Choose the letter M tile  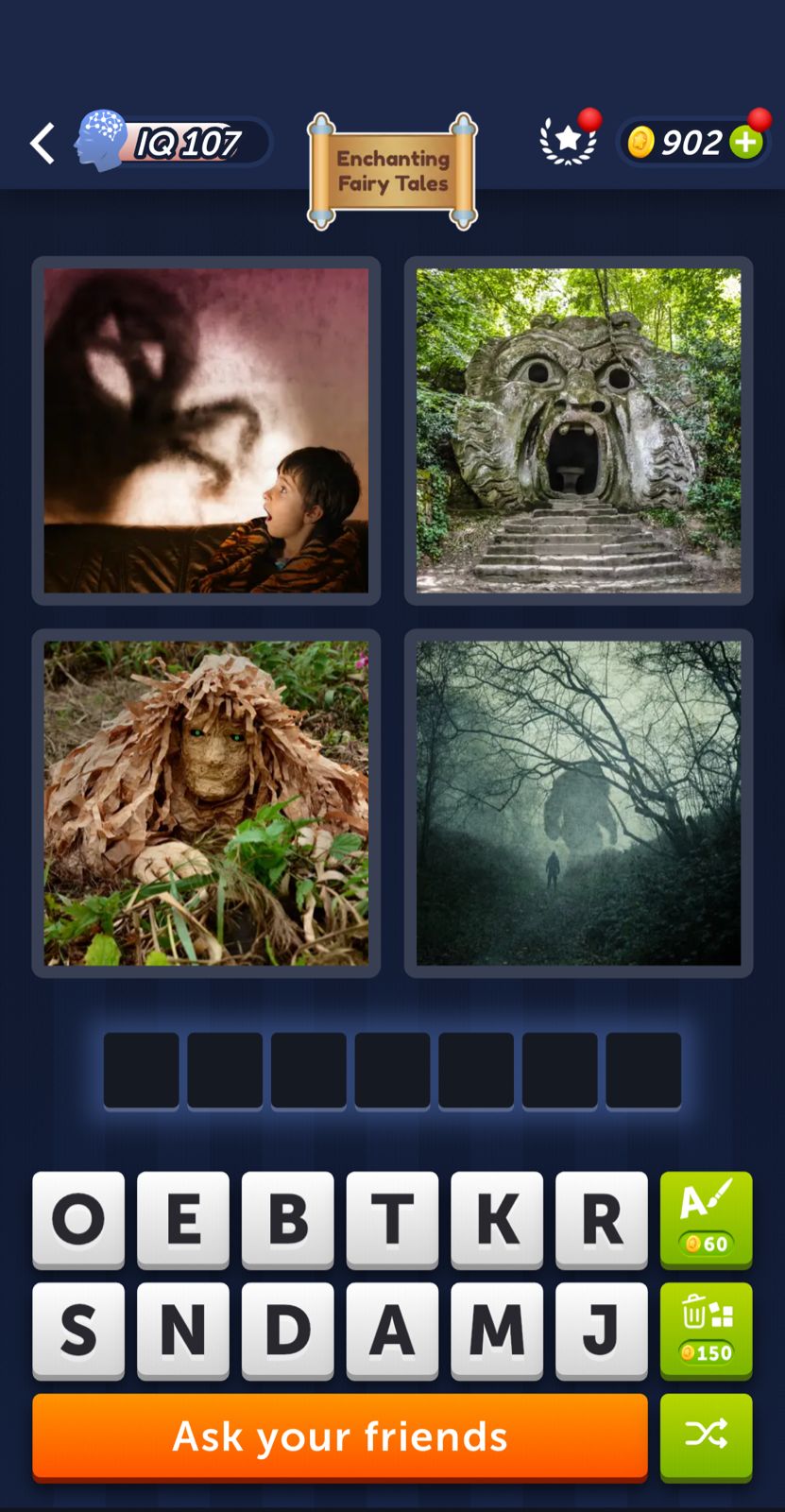(497, 1330)
